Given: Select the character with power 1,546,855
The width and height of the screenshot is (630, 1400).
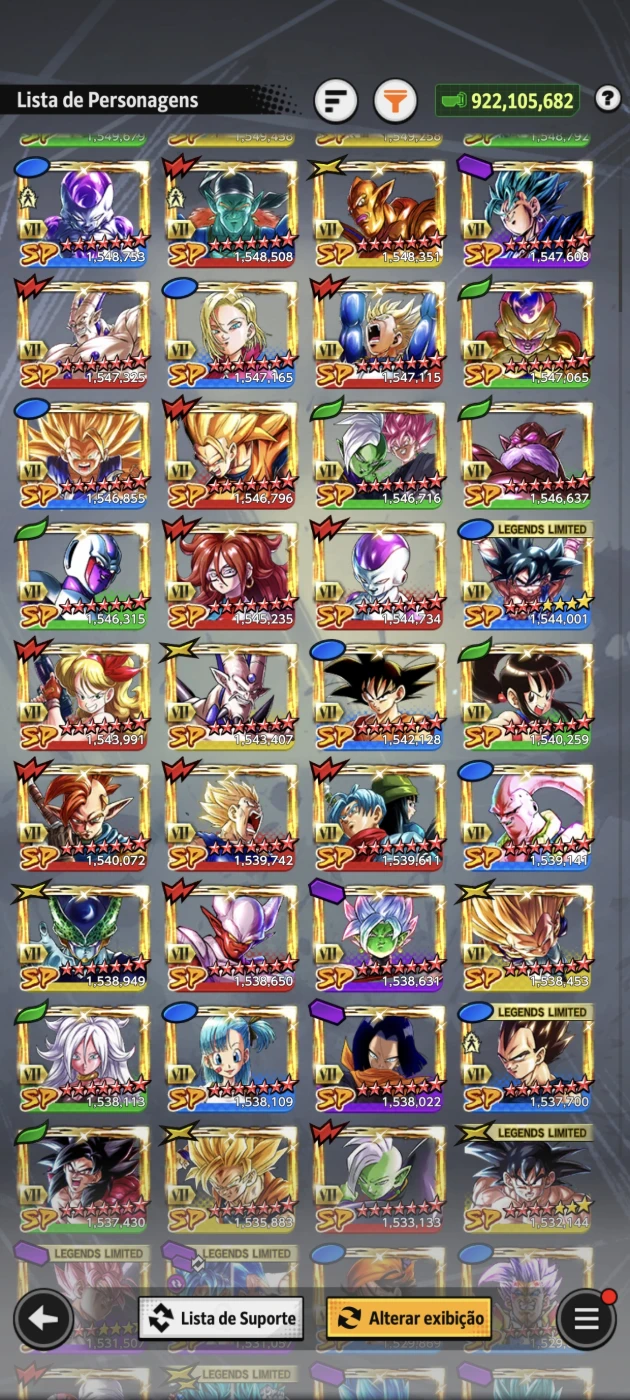Looking at the screenshot, I should tap(84, 456).
